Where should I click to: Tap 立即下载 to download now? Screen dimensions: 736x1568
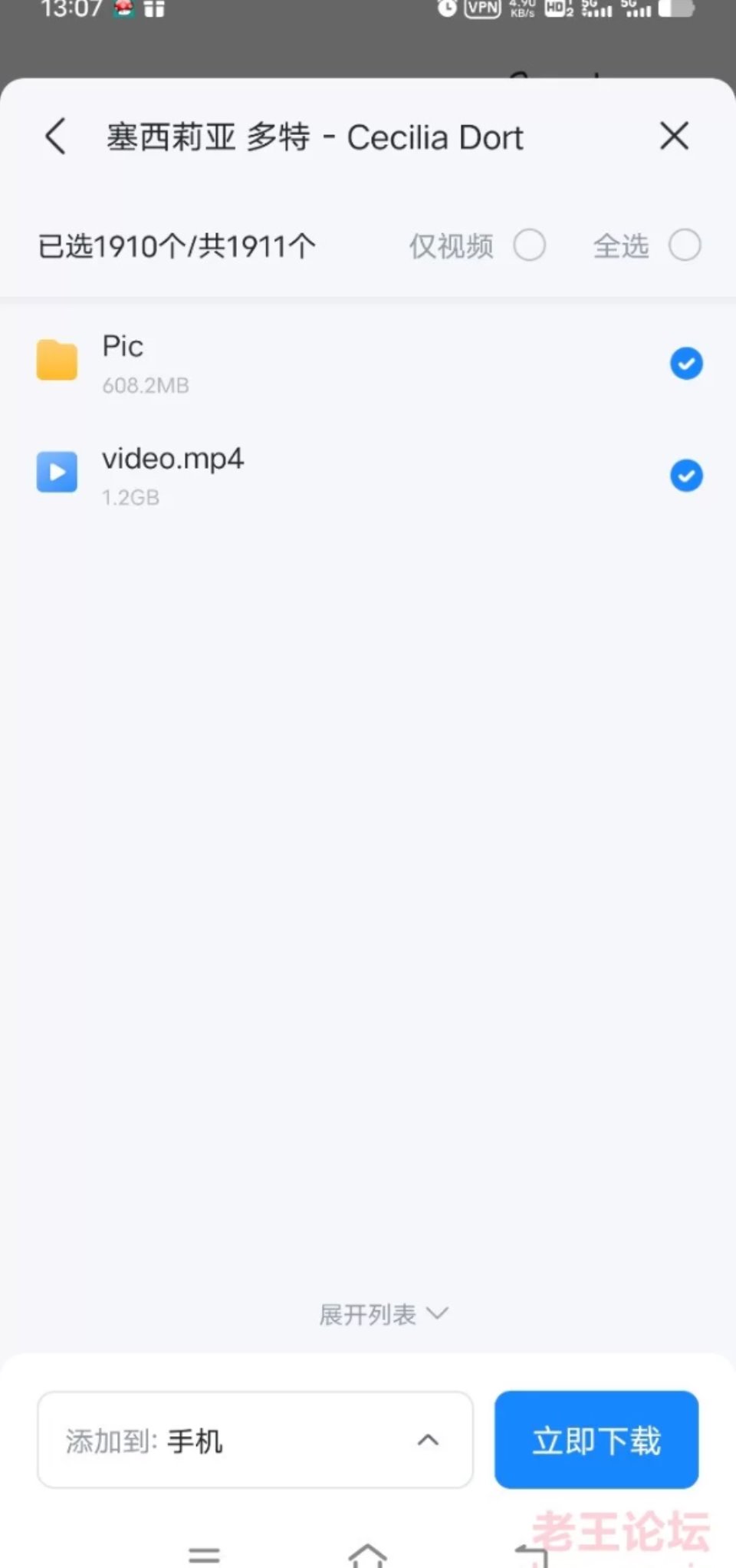click(x=596, y=1440)
